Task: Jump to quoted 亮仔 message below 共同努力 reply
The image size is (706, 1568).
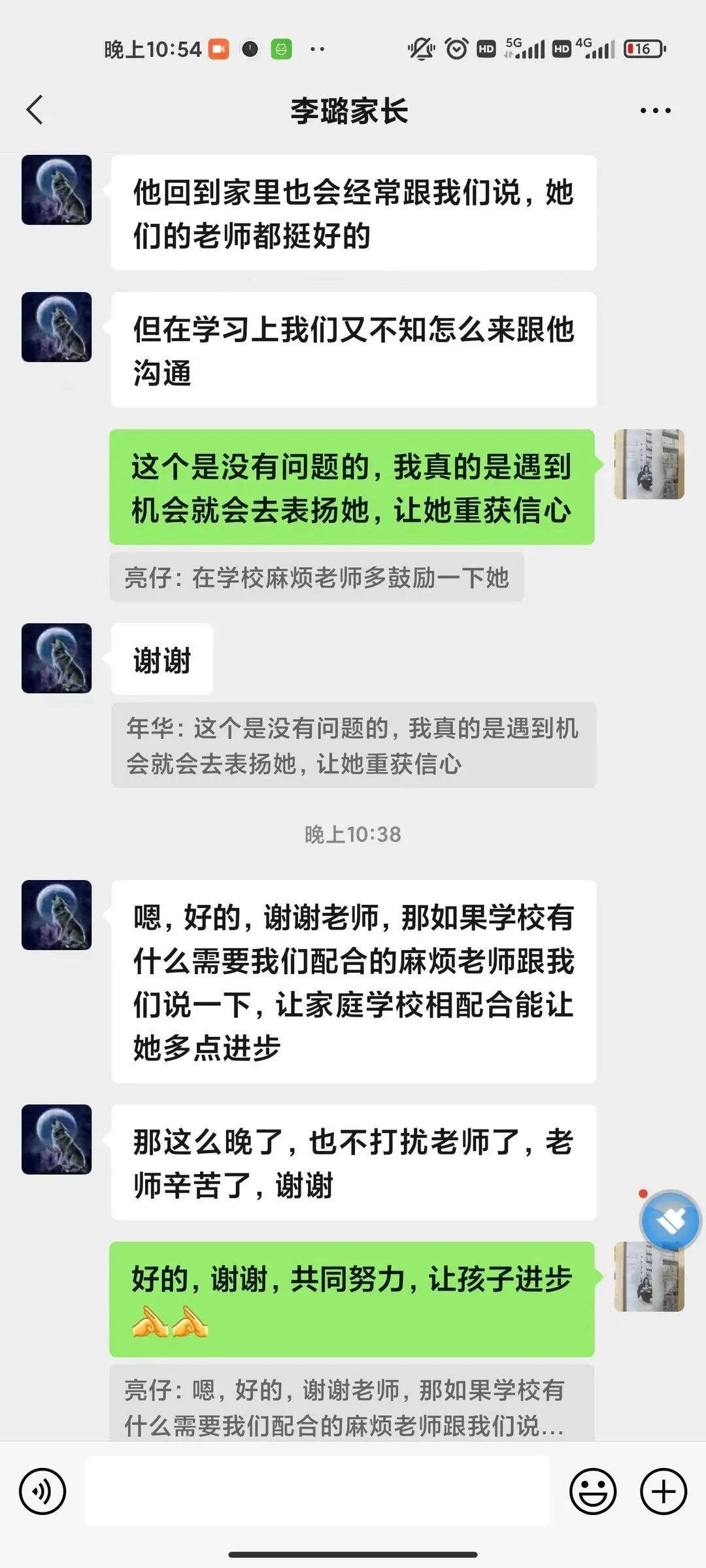Action: click(x=351, y=1407)
